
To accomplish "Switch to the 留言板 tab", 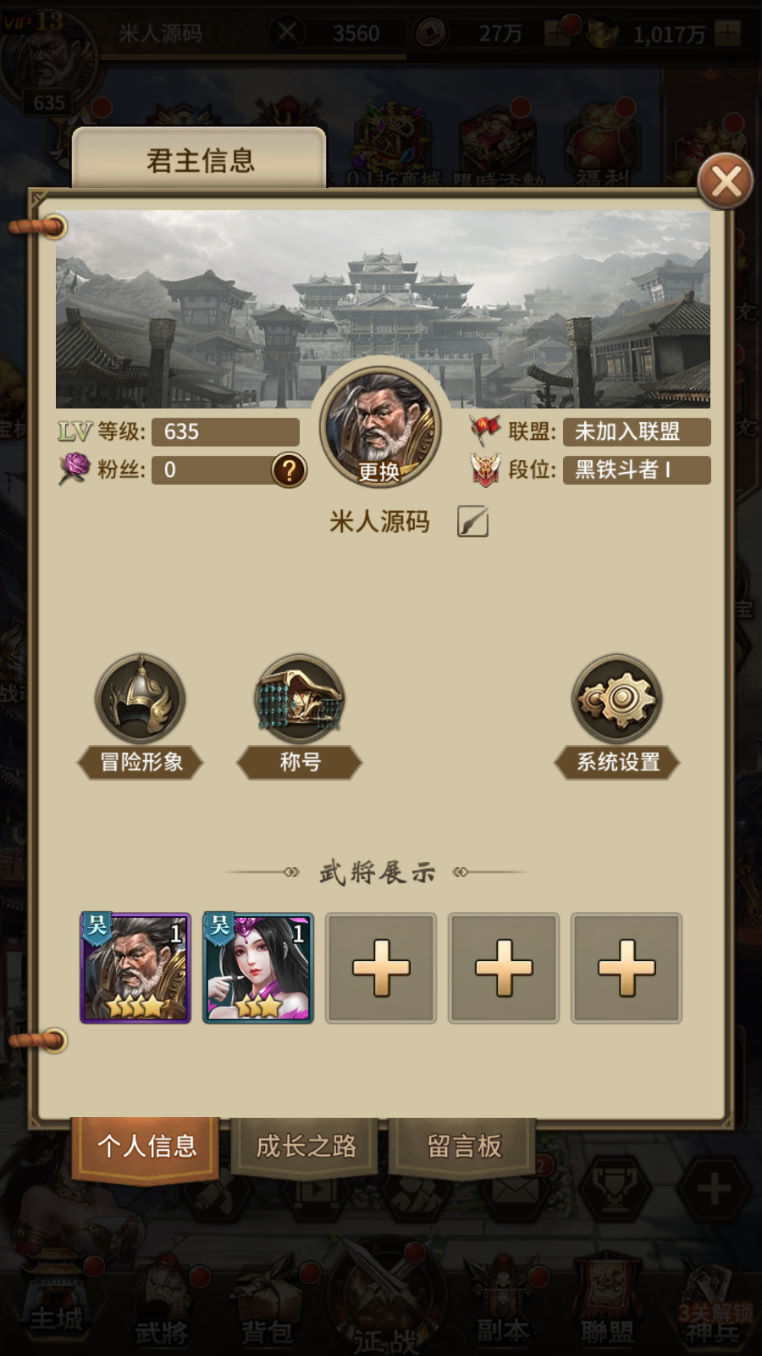I will (463, 1146).
